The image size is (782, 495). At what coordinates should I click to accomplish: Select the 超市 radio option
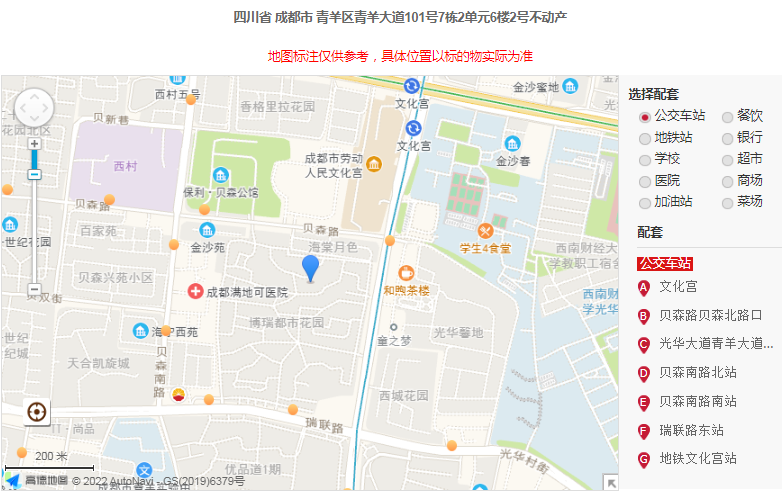point(727,160)
